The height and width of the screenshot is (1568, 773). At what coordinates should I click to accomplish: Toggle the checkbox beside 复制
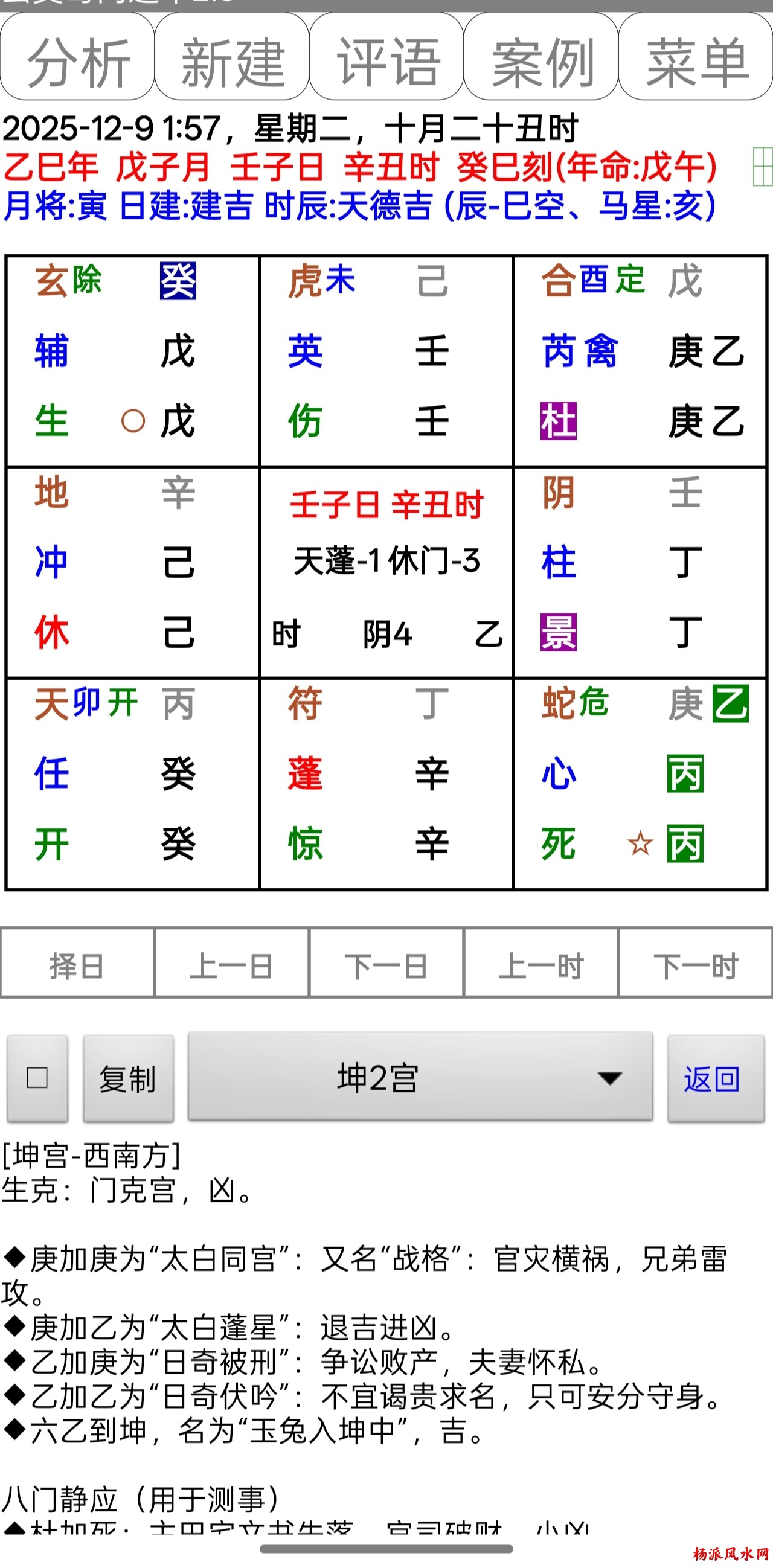[37, 1078]
